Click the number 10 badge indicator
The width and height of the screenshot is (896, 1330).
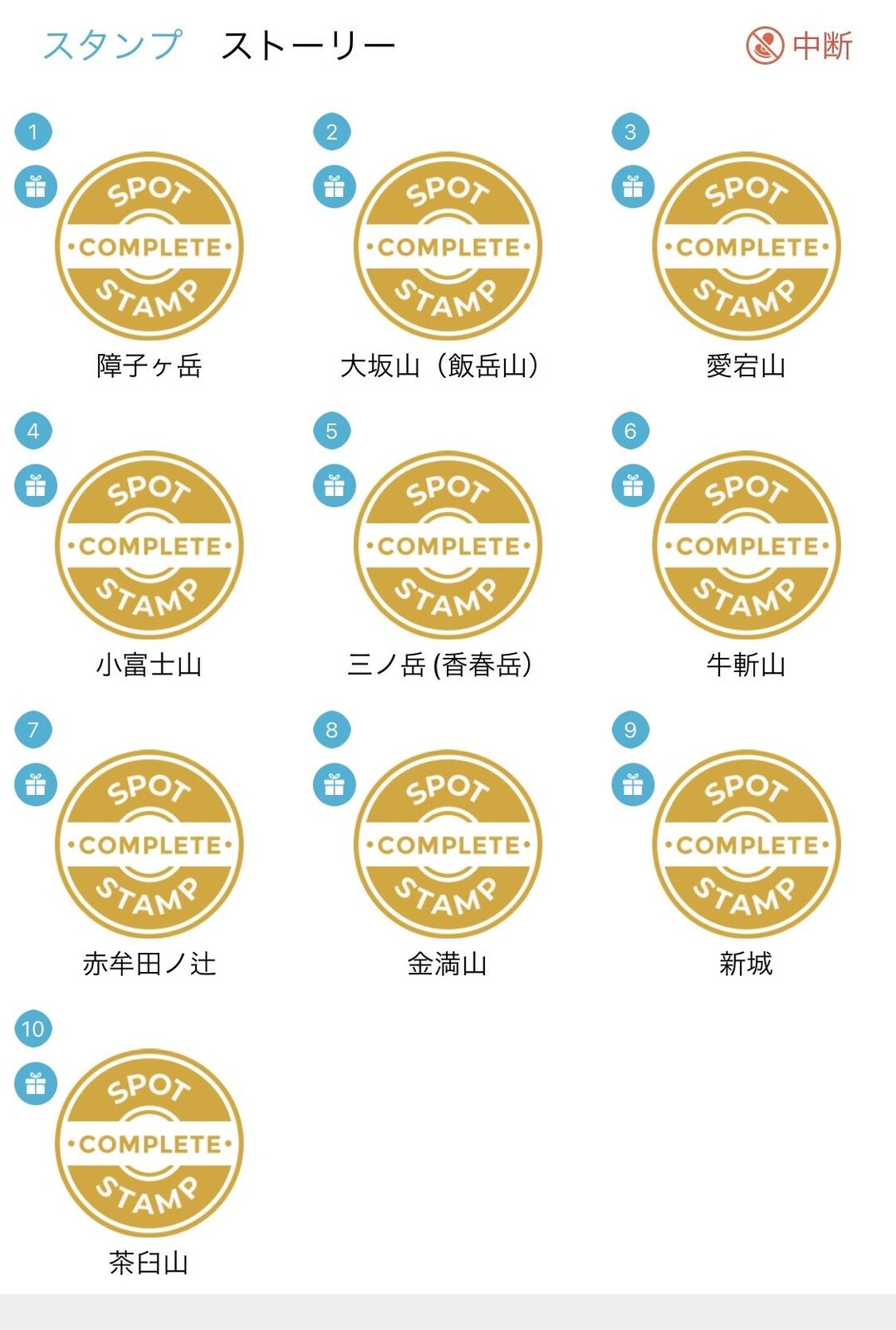point(34,1026)
